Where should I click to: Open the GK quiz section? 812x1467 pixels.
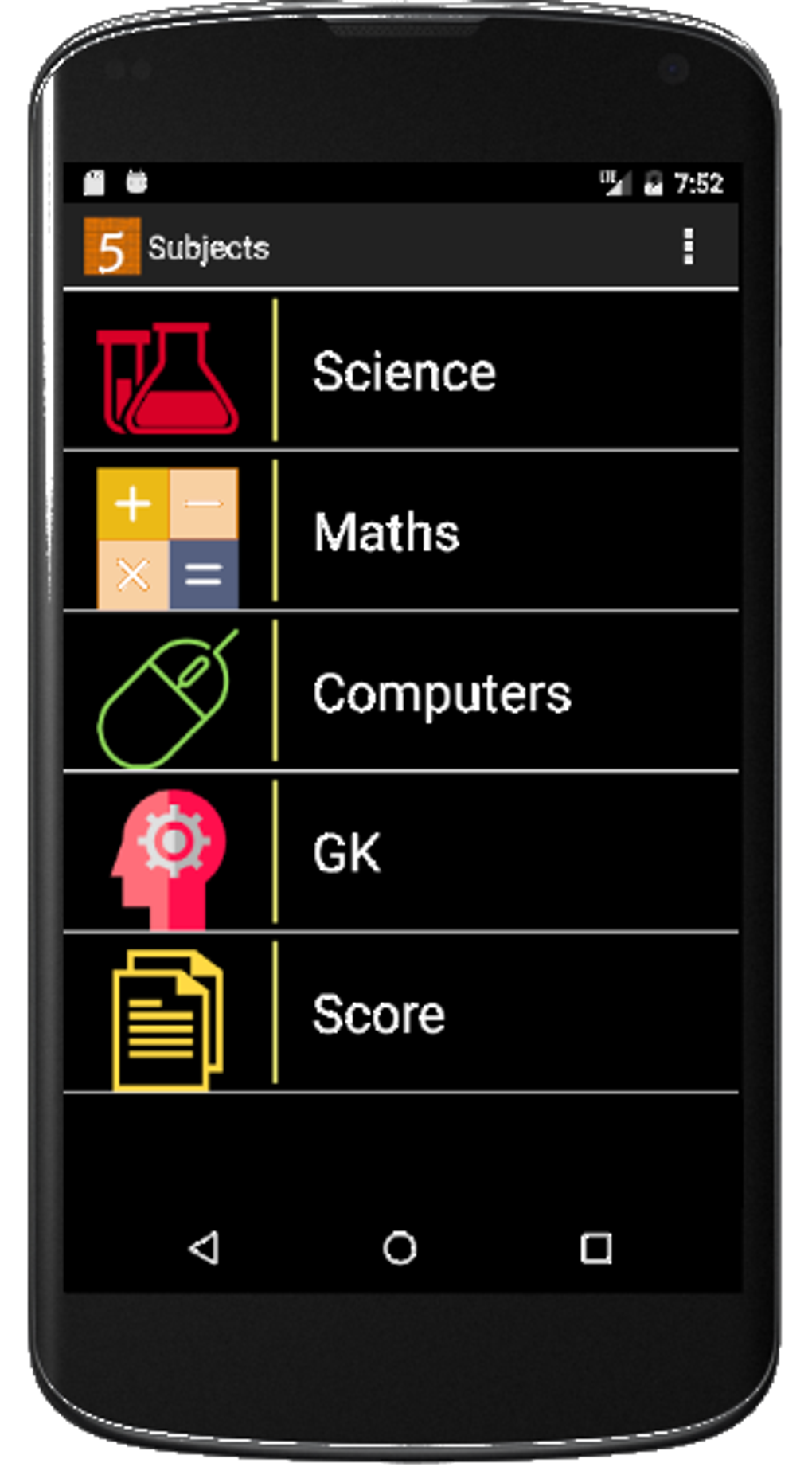click(x=348, y=853)
